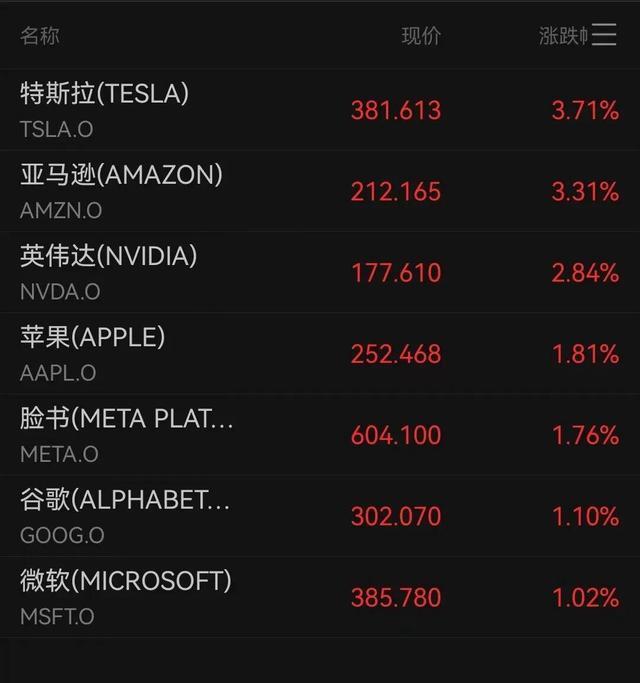Sort by 涨跌幅 column header

(562, 36)
